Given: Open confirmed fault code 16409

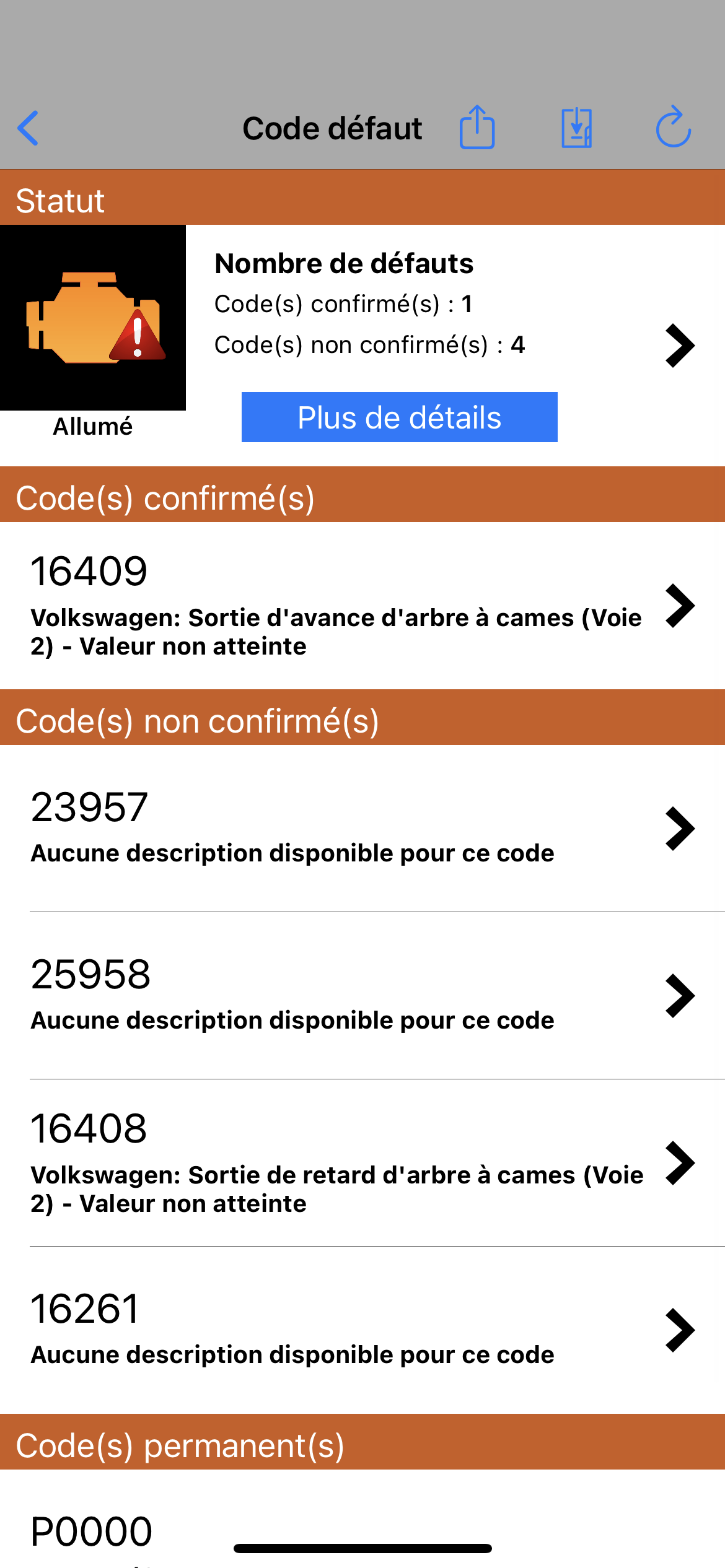Looking at the screenshot, I should pyautogui.click(x=362, y=606).
